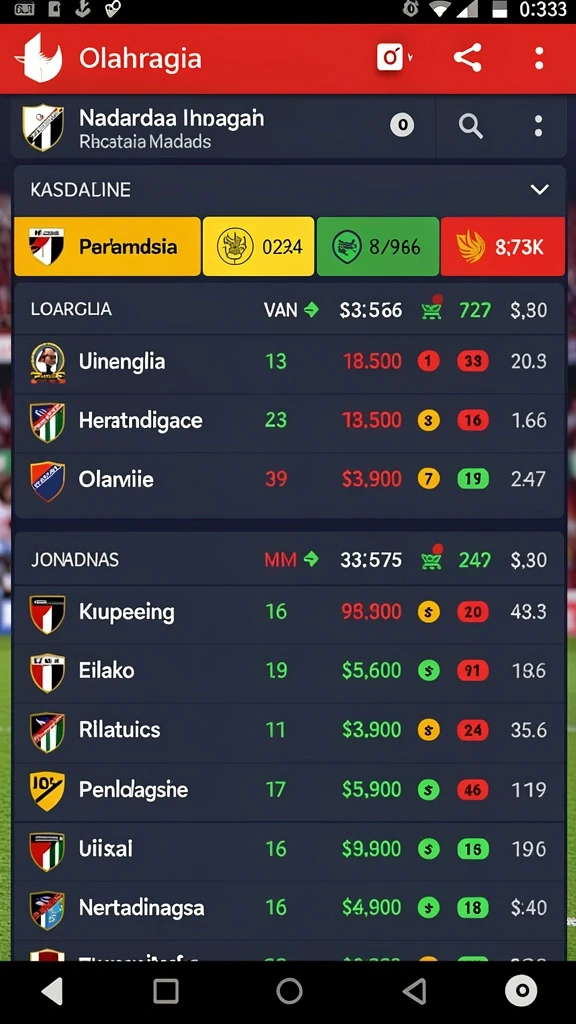The image size is (576, 1024).
Task: Switch to the red 8.73K tab
Action: [x=503, y=246]
